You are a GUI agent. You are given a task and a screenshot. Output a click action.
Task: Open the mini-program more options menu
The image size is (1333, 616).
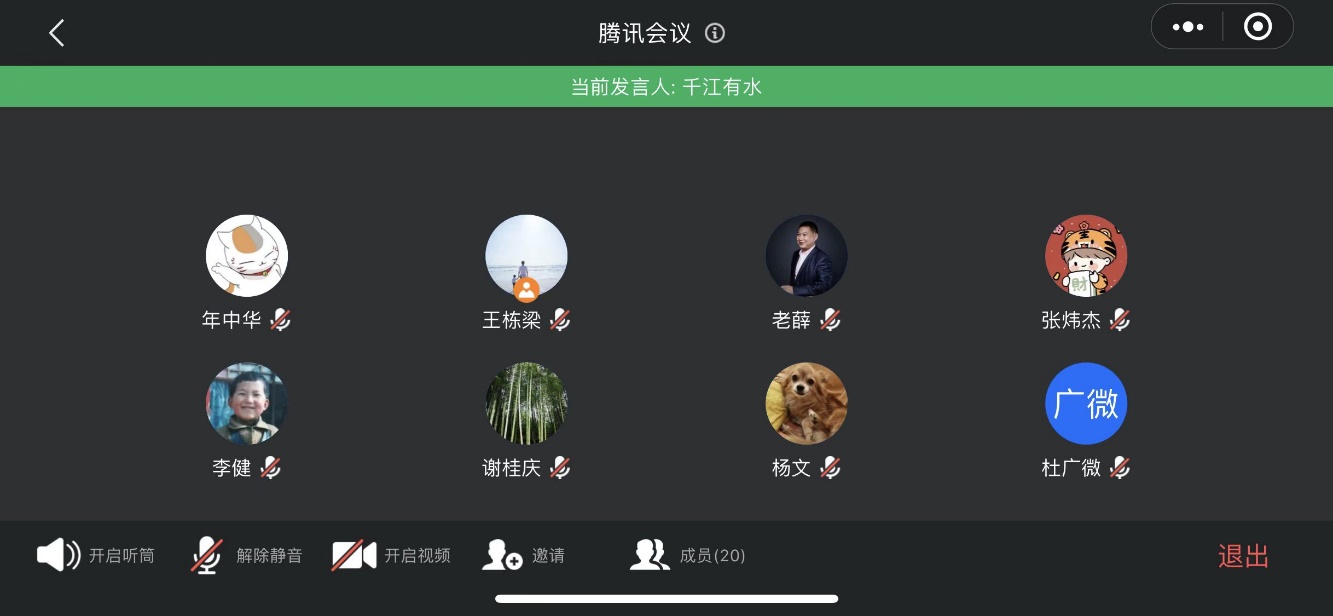click(1187, 27)
